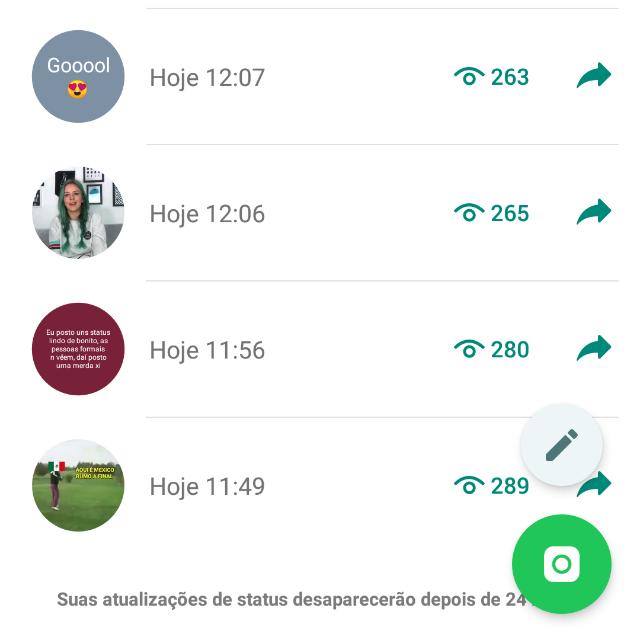Open the status posted Hoje 12:06
The image size is (640, 640).
(x=78, y=213)
